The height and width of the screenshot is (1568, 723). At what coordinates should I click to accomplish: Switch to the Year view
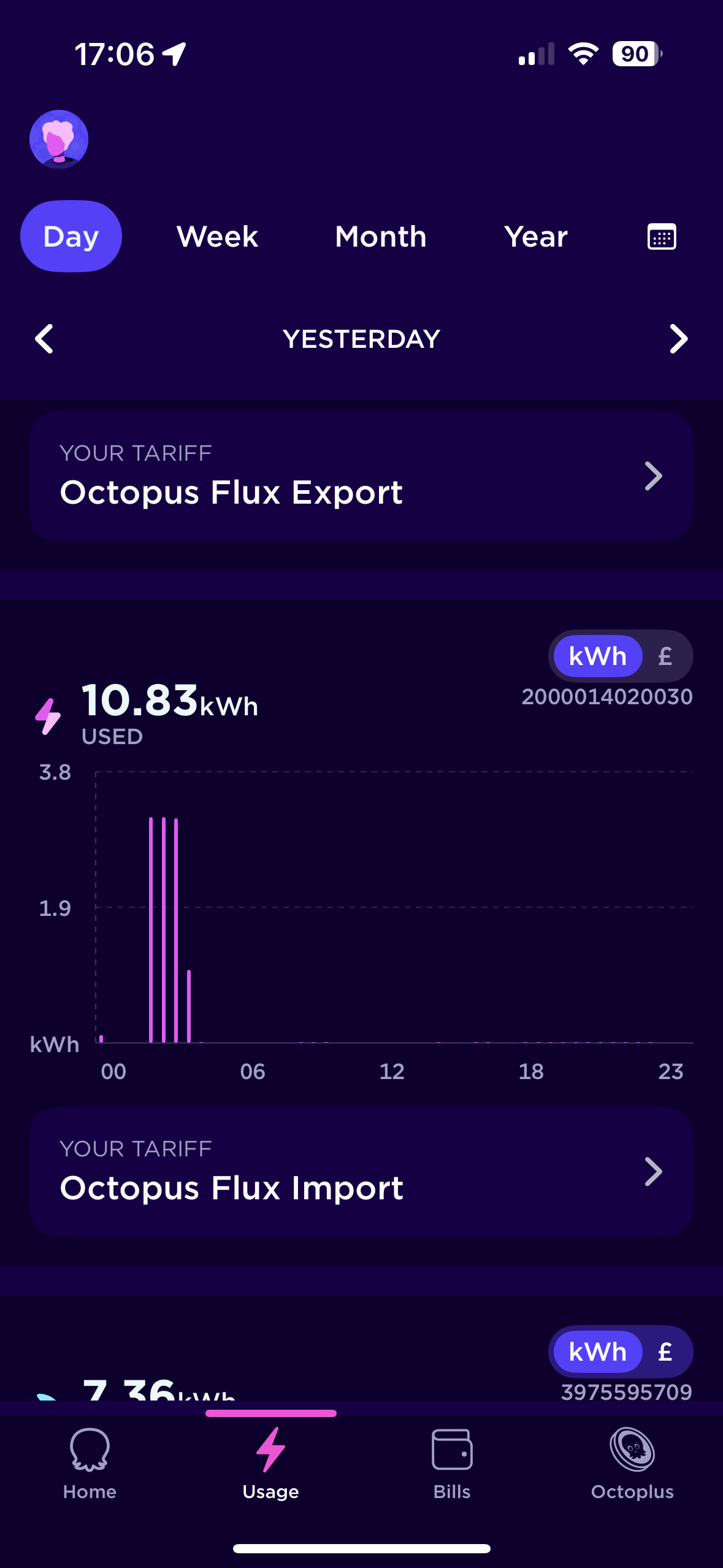click(535, 236)
